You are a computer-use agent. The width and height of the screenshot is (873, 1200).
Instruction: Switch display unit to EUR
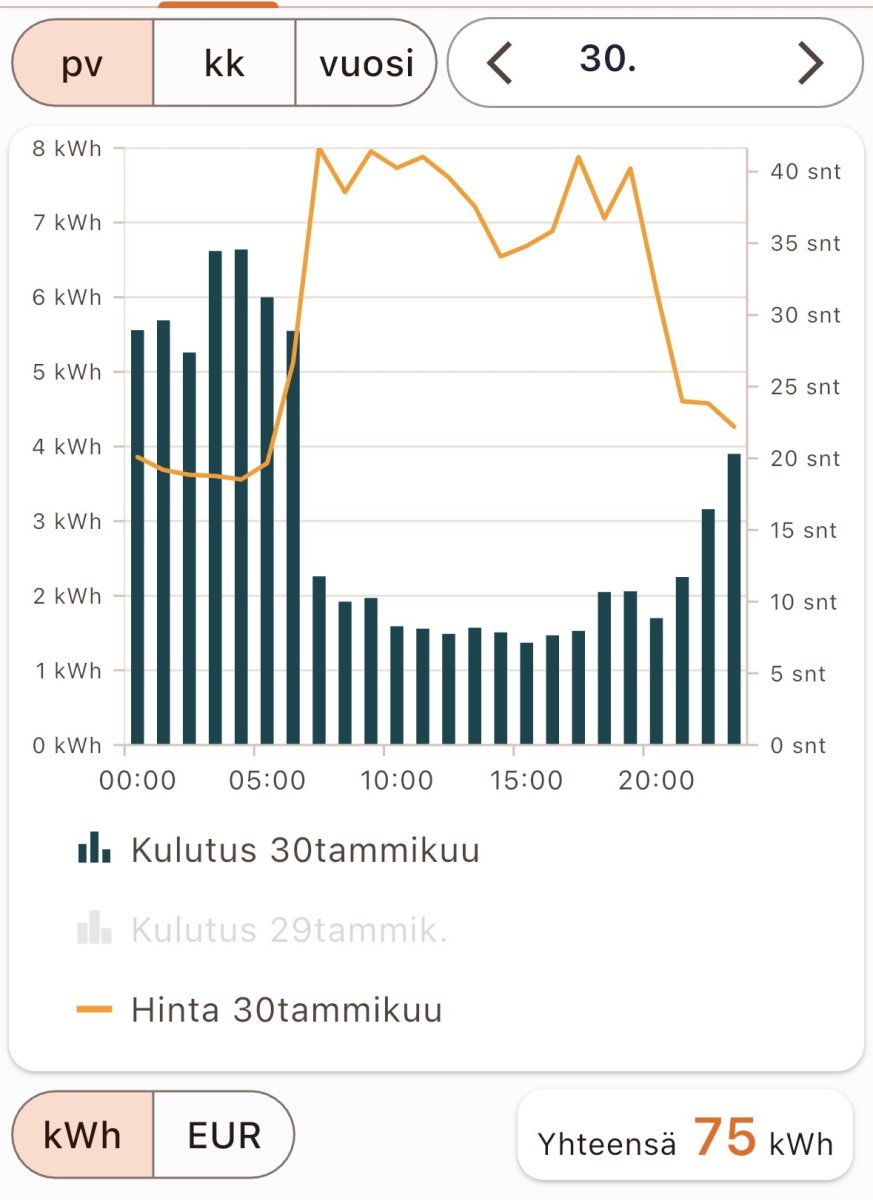coord(224,1135)
